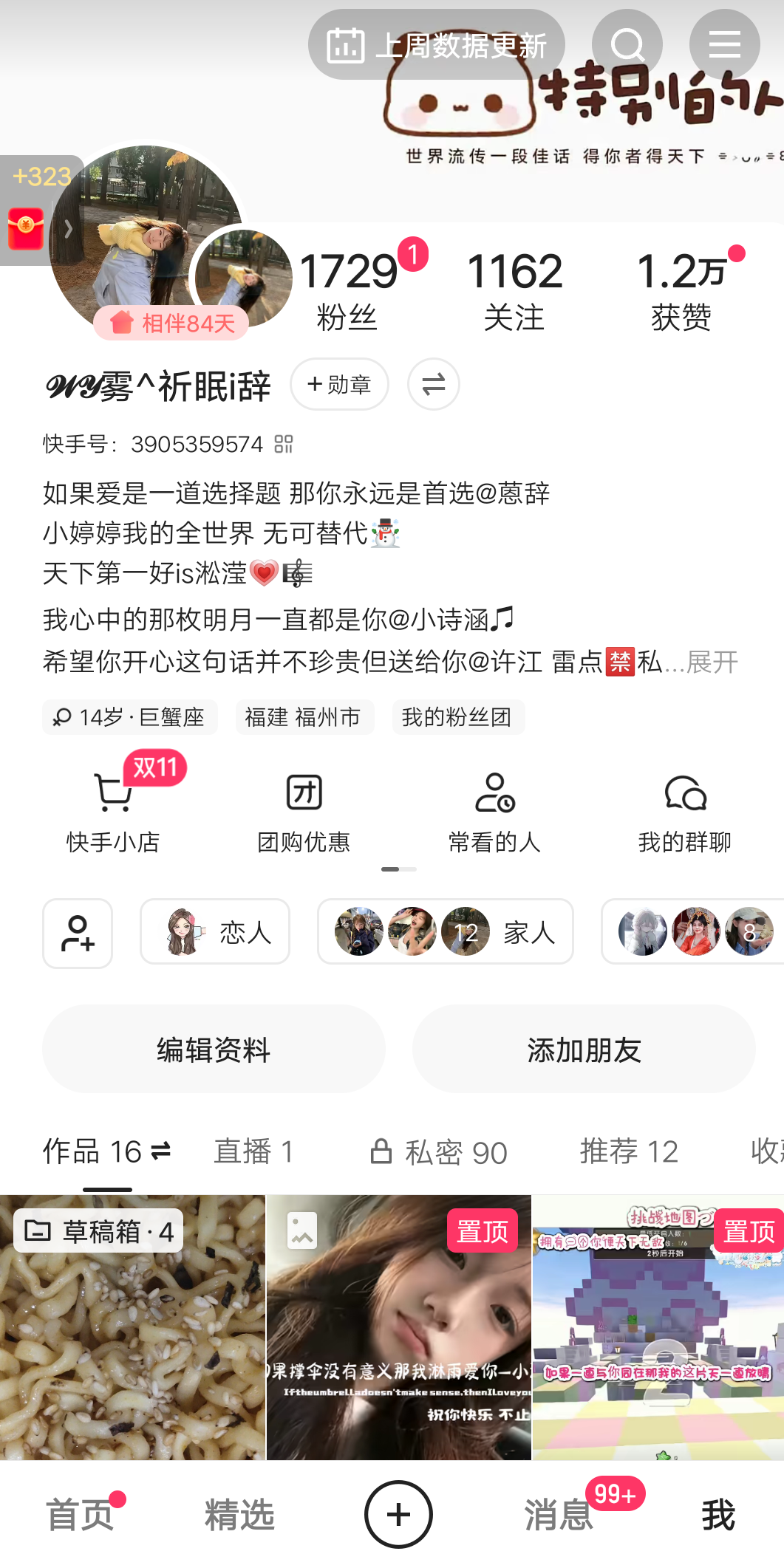The width and height of the screenshot is (784, 1568).
Task: Open the hamburger menu
Action: 724,45
